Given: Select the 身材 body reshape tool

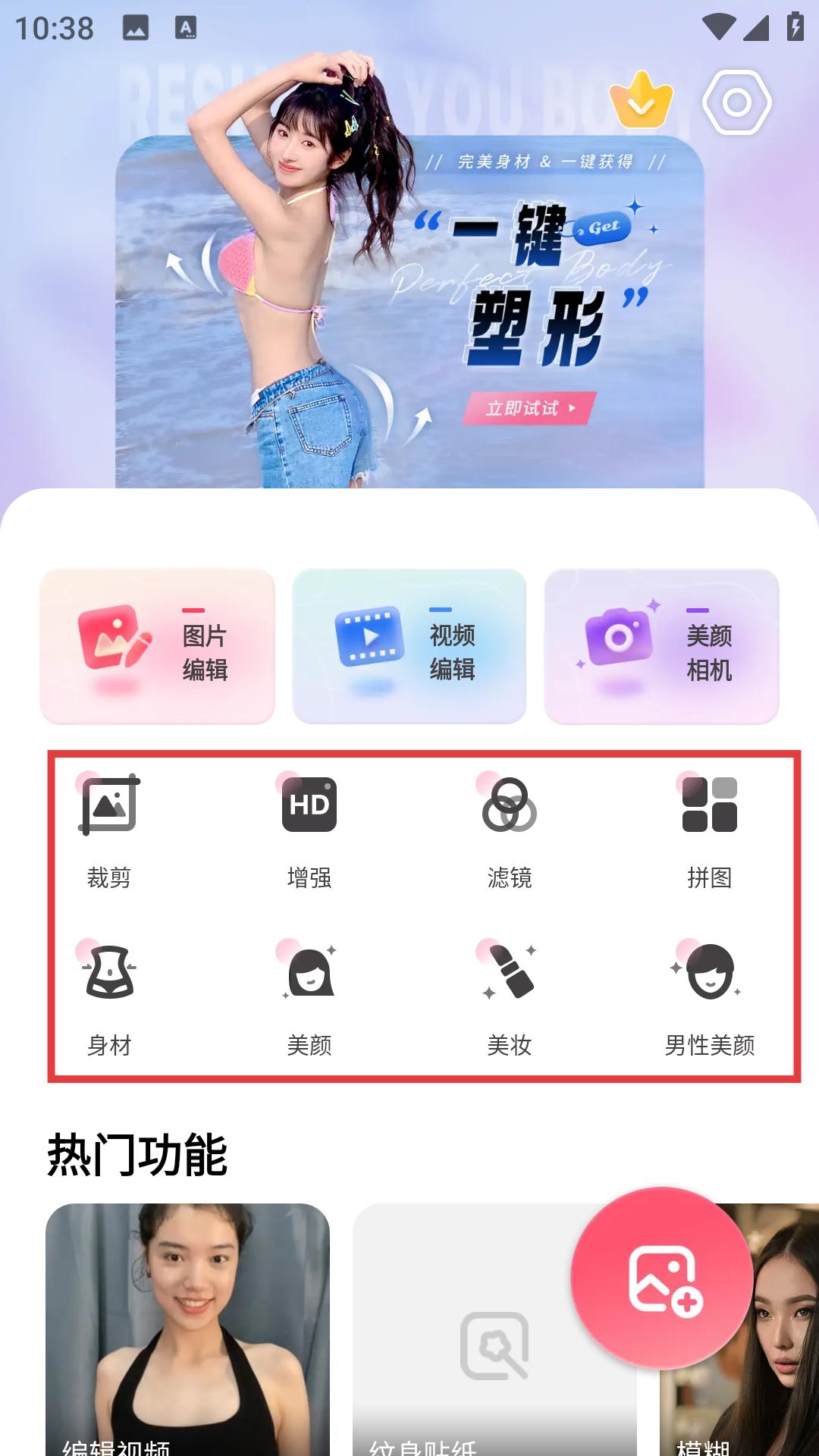Looking at the screenshot, I should click(109, 997).
